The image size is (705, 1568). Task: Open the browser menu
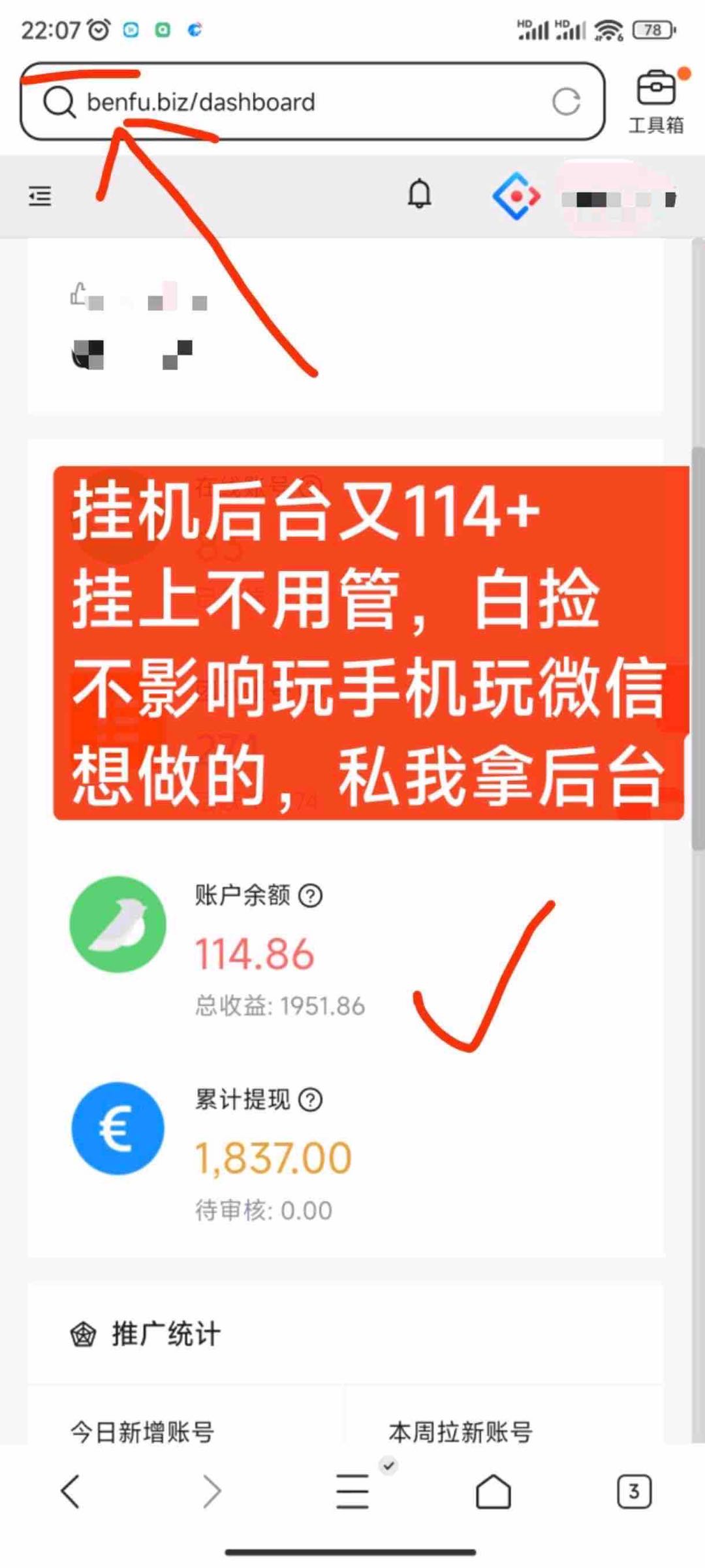coord(352,1491)
